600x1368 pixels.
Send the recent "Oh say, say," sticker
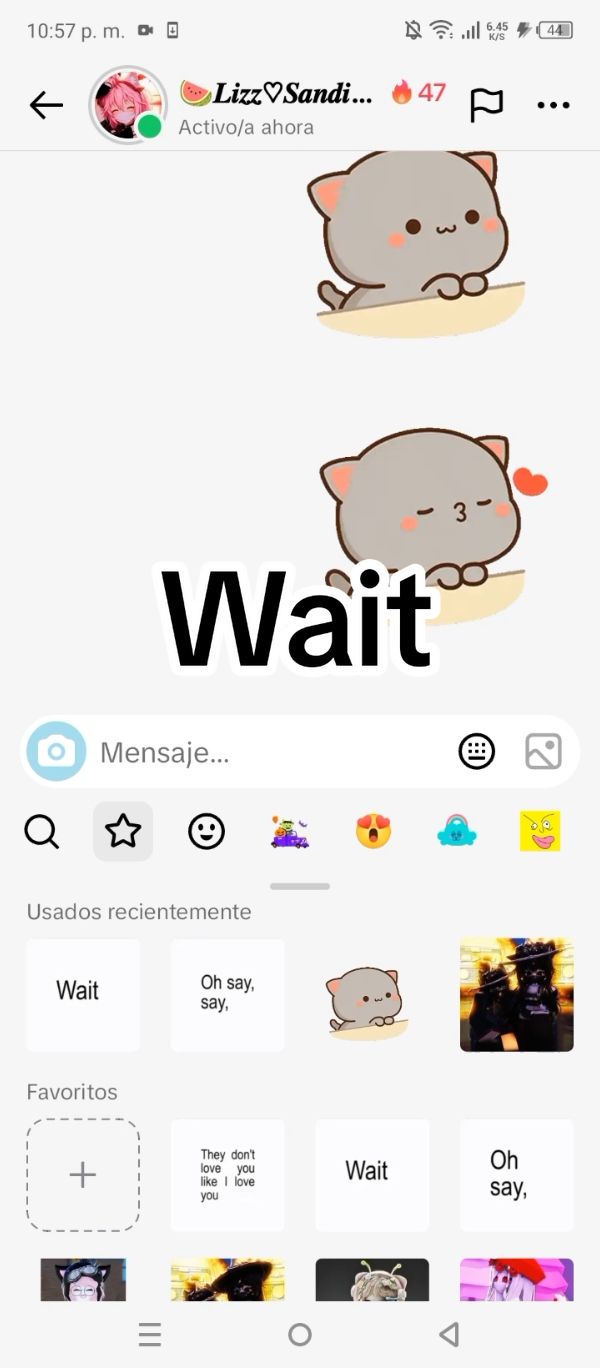click(227, 995)
